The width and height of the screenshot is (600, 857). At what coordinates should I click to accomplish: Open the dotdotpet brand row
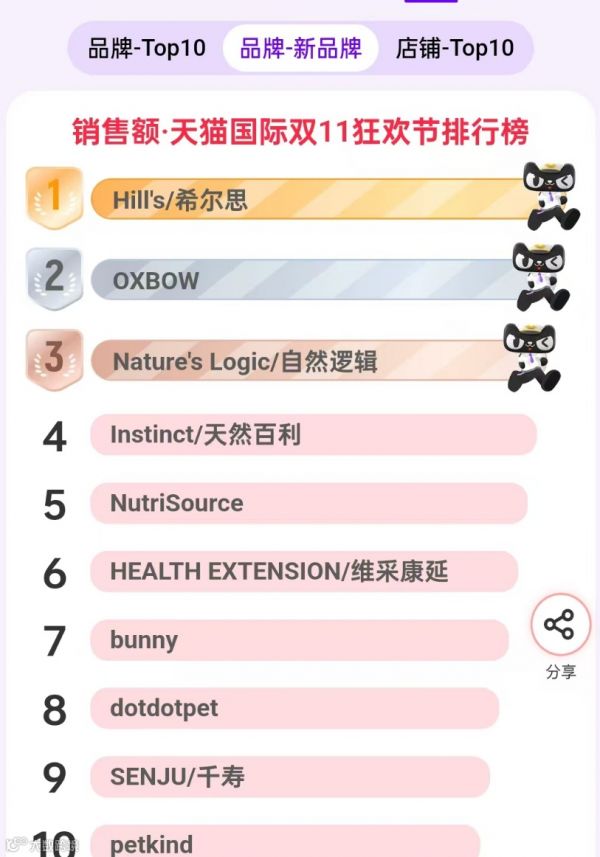294,708
